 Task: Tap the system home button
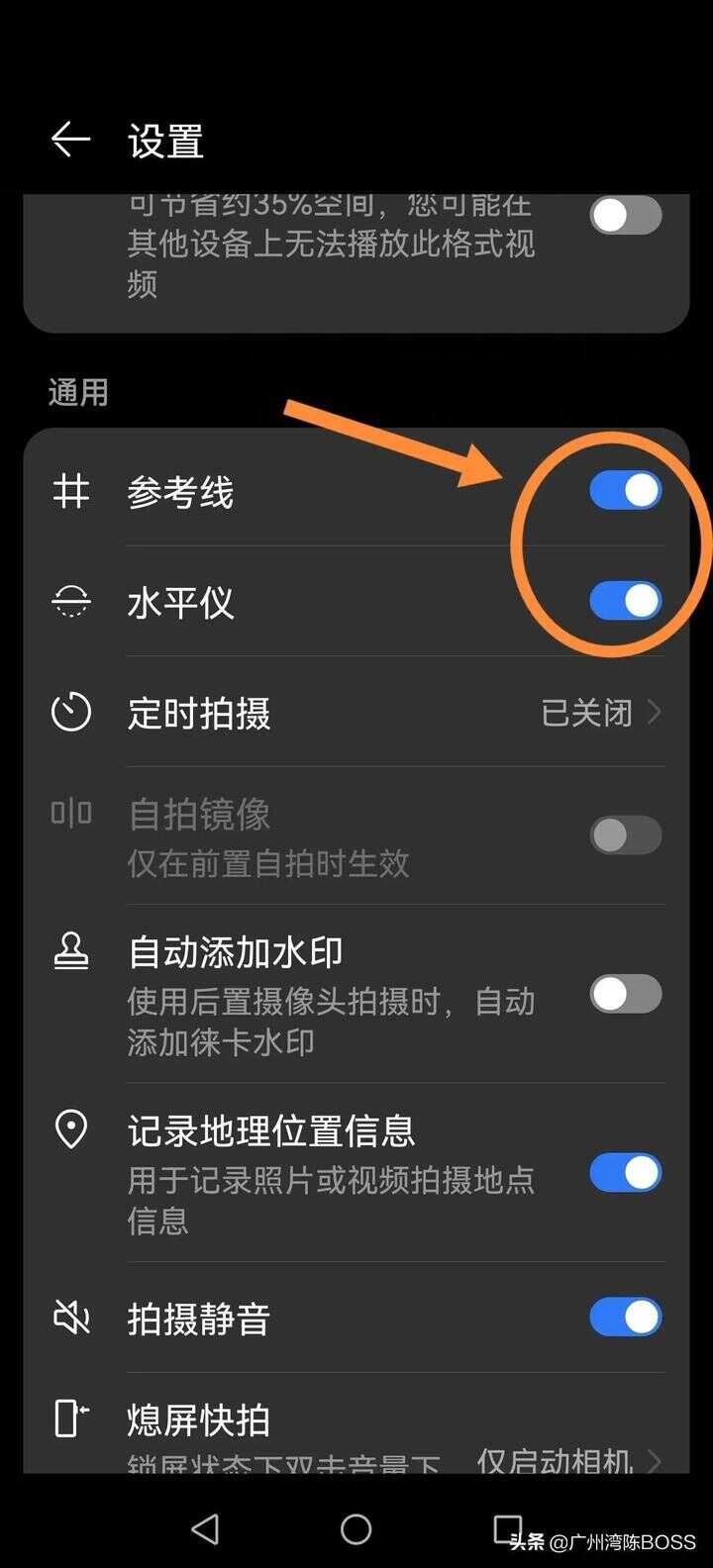pyautogui.click(x=356, y=1529)
